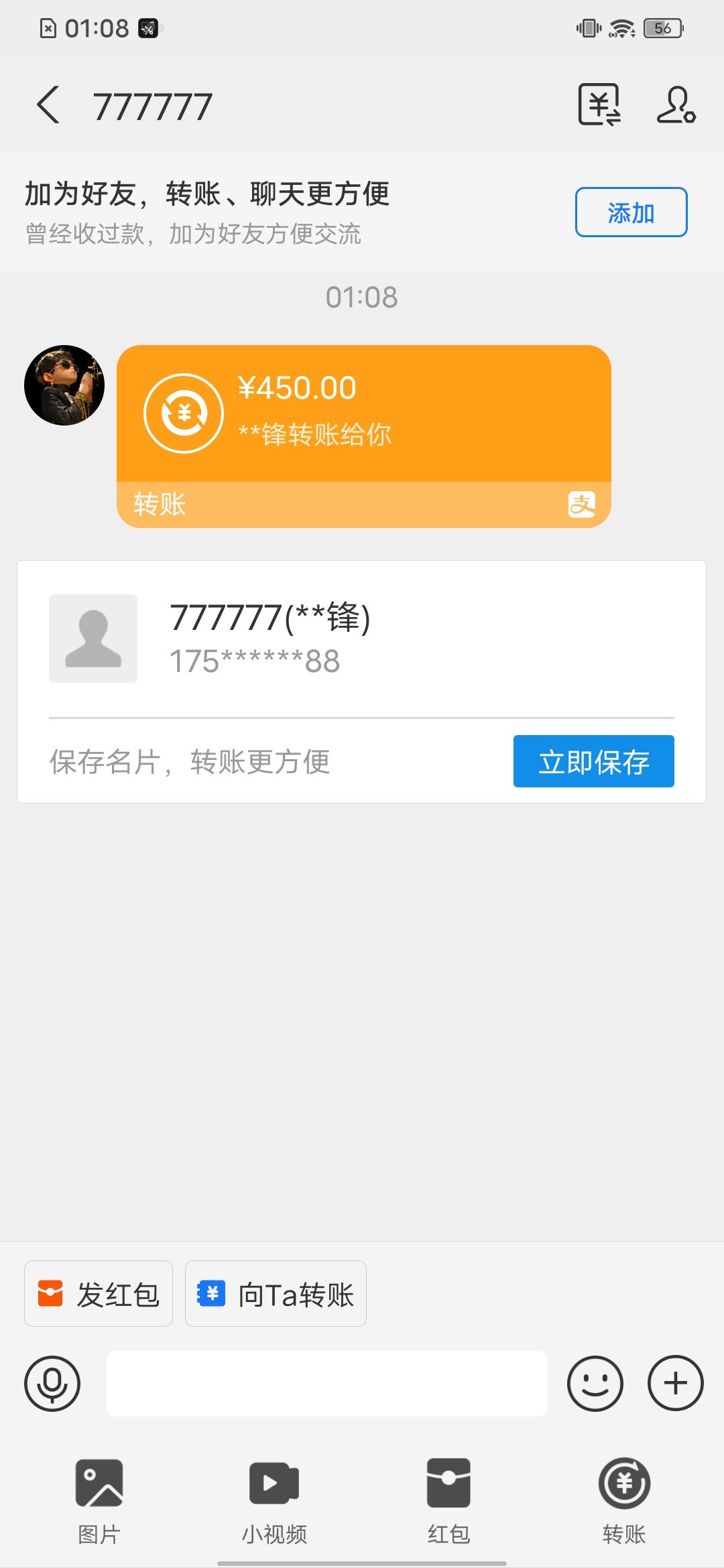Toggle the plus attachments panel
The image size is (724, 1568).
(675, 1384)
